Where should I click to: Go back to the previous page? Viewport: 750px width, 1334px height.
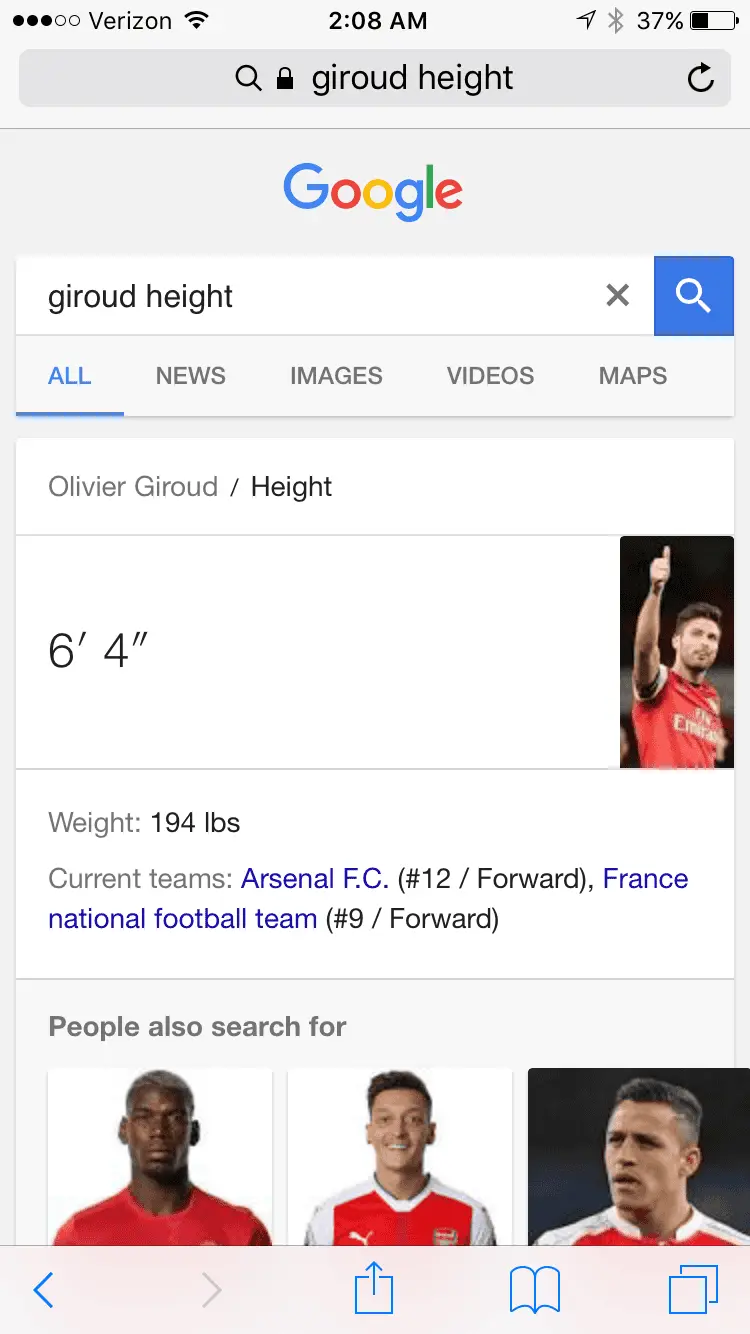(x=43, y=1290)
